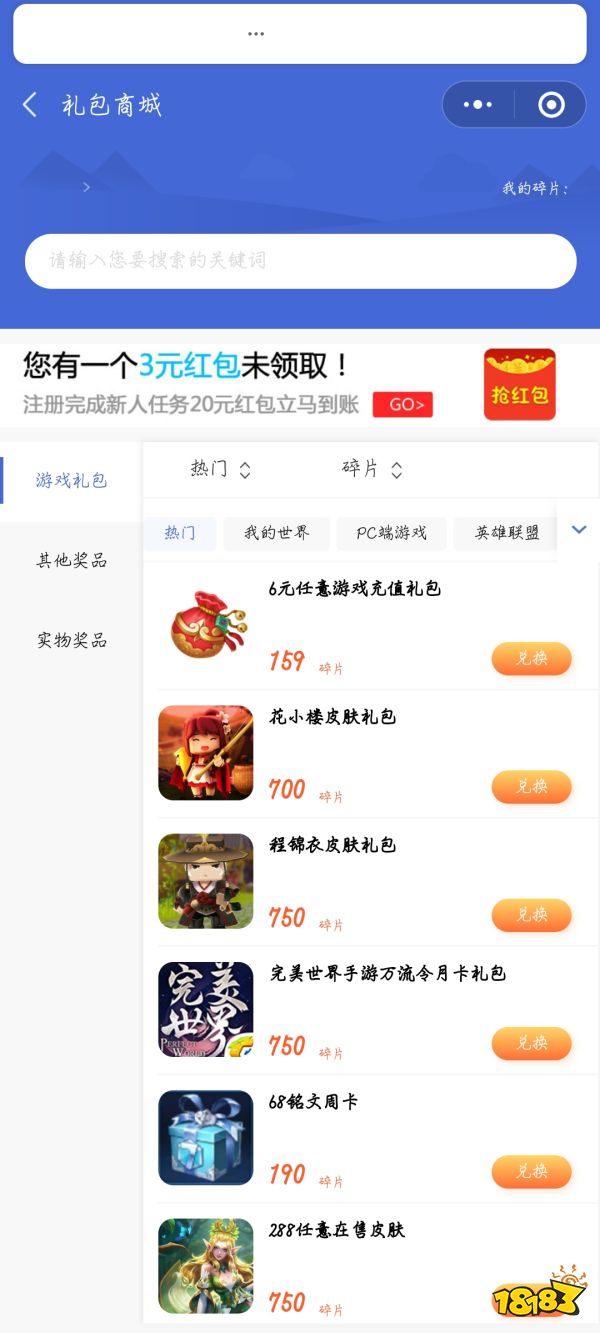
Task: Go back from 礼包商城
Action: pos(30,105)
